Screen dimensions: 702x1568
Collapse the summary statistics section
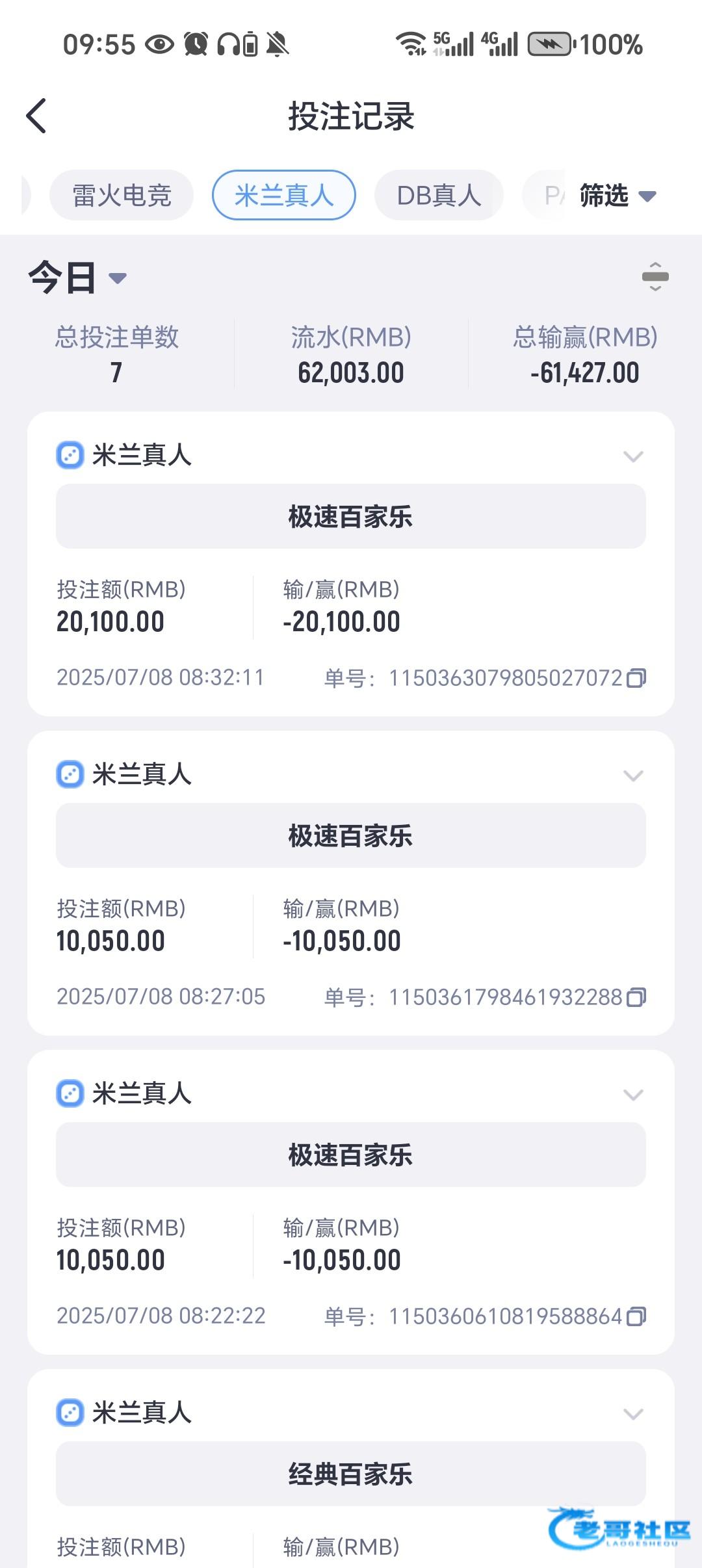pyautogui.click(x=655, y=277)
